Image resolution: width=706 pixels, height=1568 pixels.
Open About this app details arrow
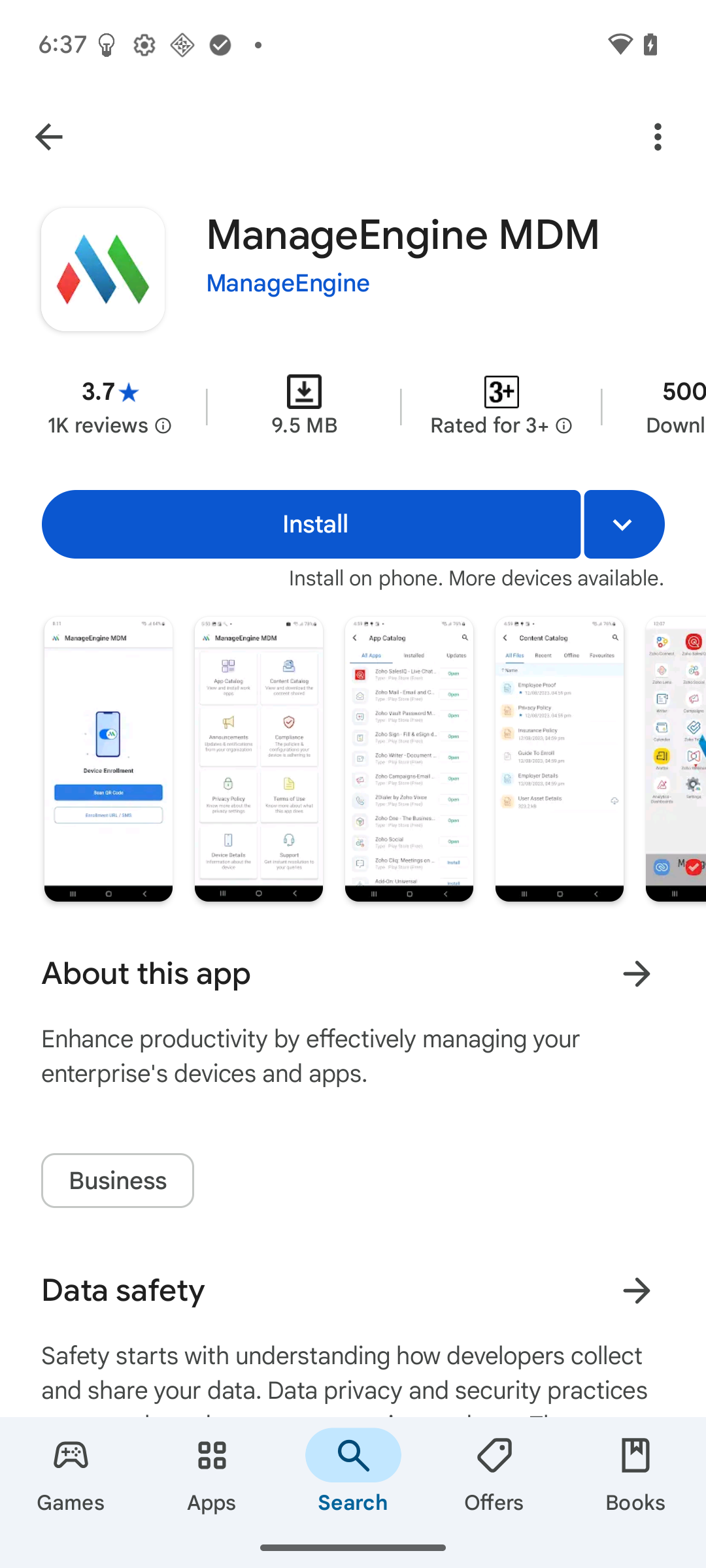tap(637, 974)
